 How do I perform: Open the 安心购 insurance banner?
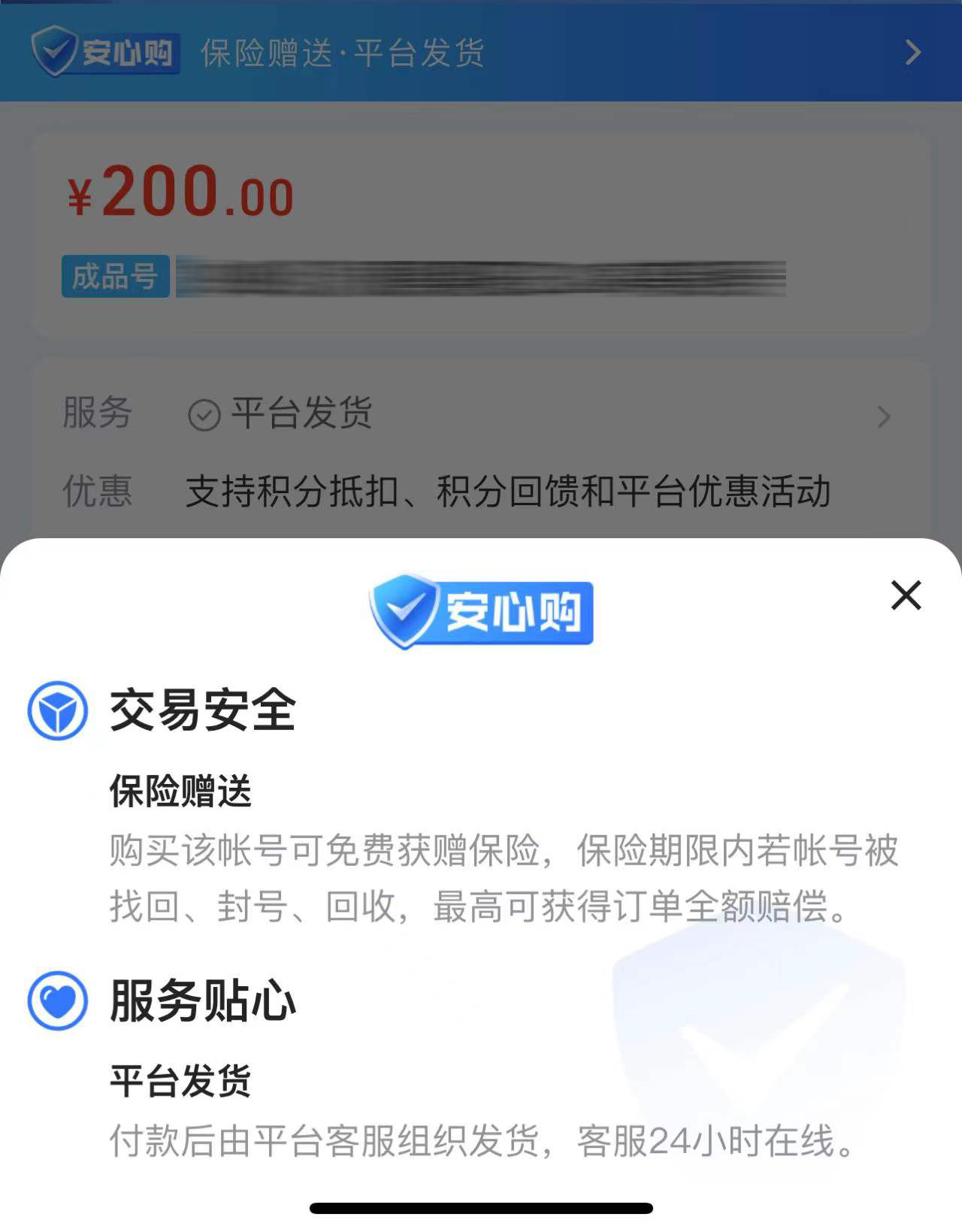(481, 53)
